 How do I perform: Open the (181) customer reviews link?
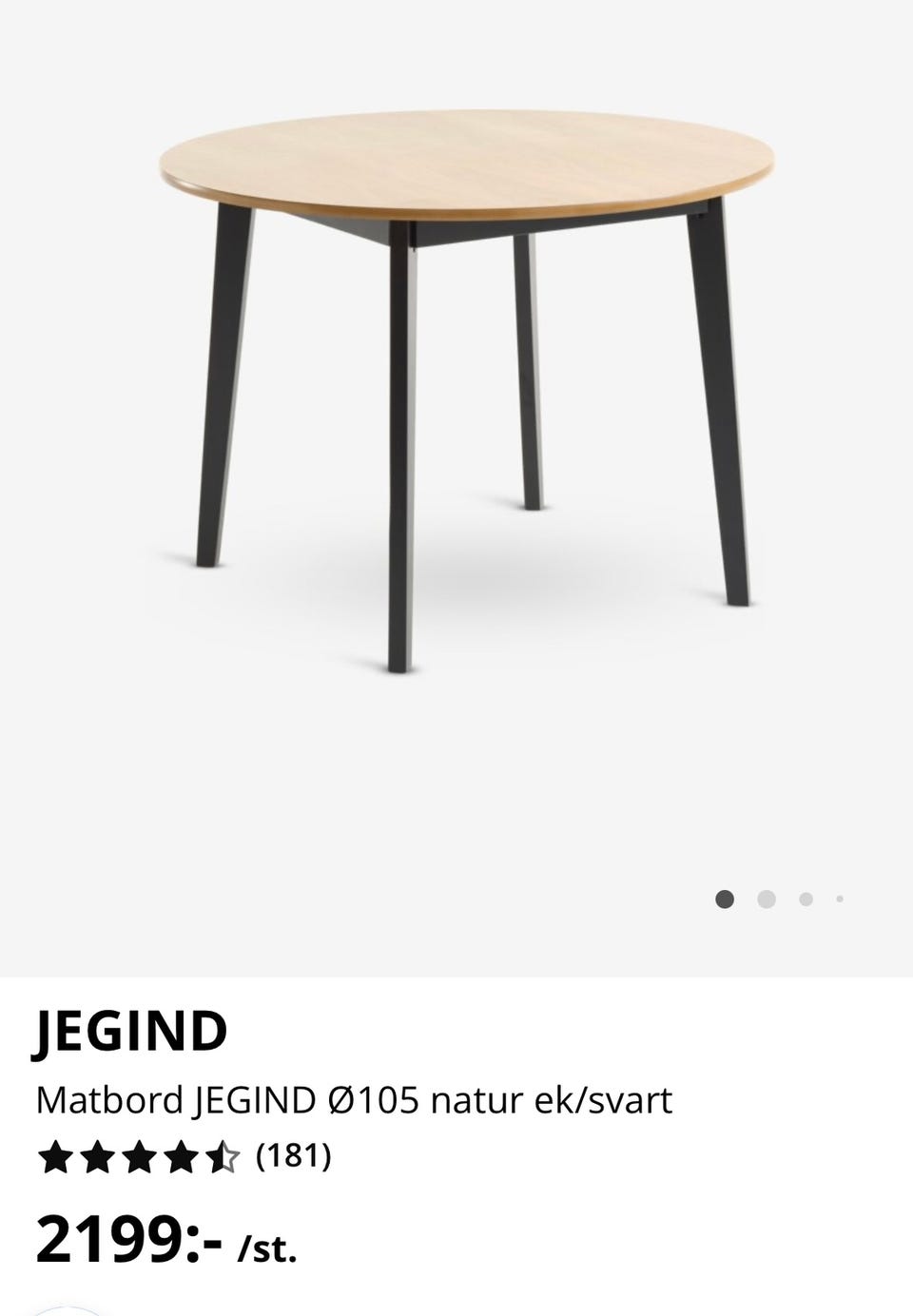[293, 1158]
